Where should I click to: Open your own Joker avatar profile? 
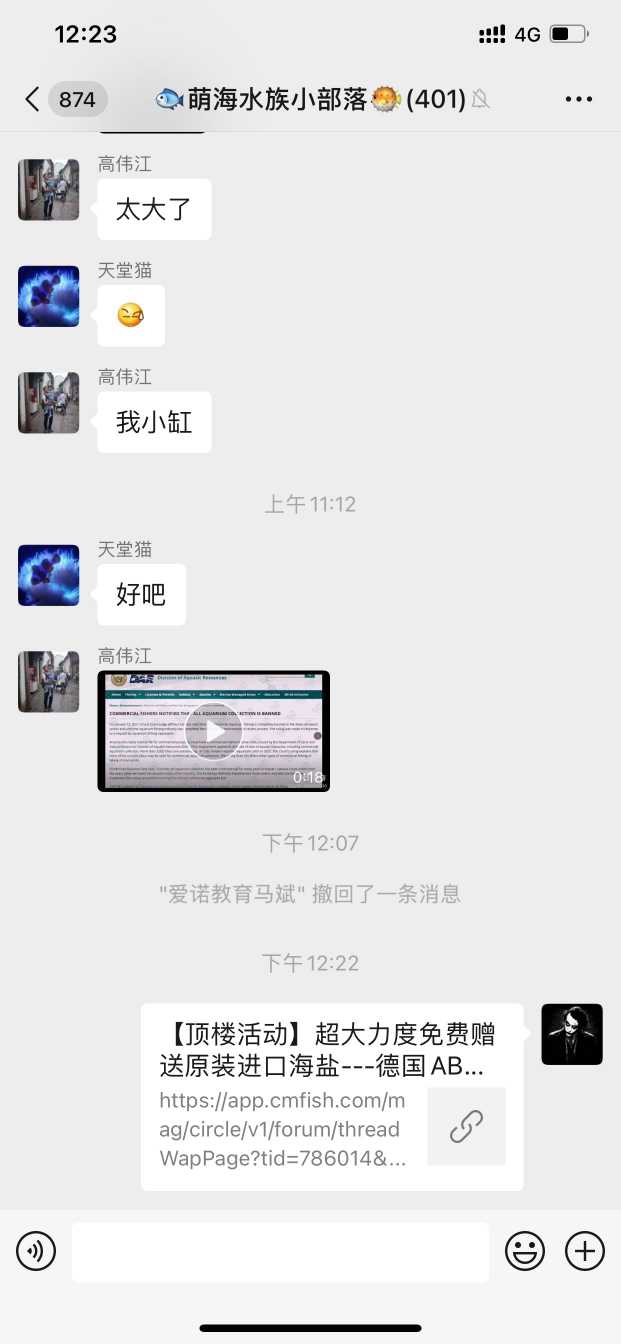pyautogui.click(x=571, y=1034)
